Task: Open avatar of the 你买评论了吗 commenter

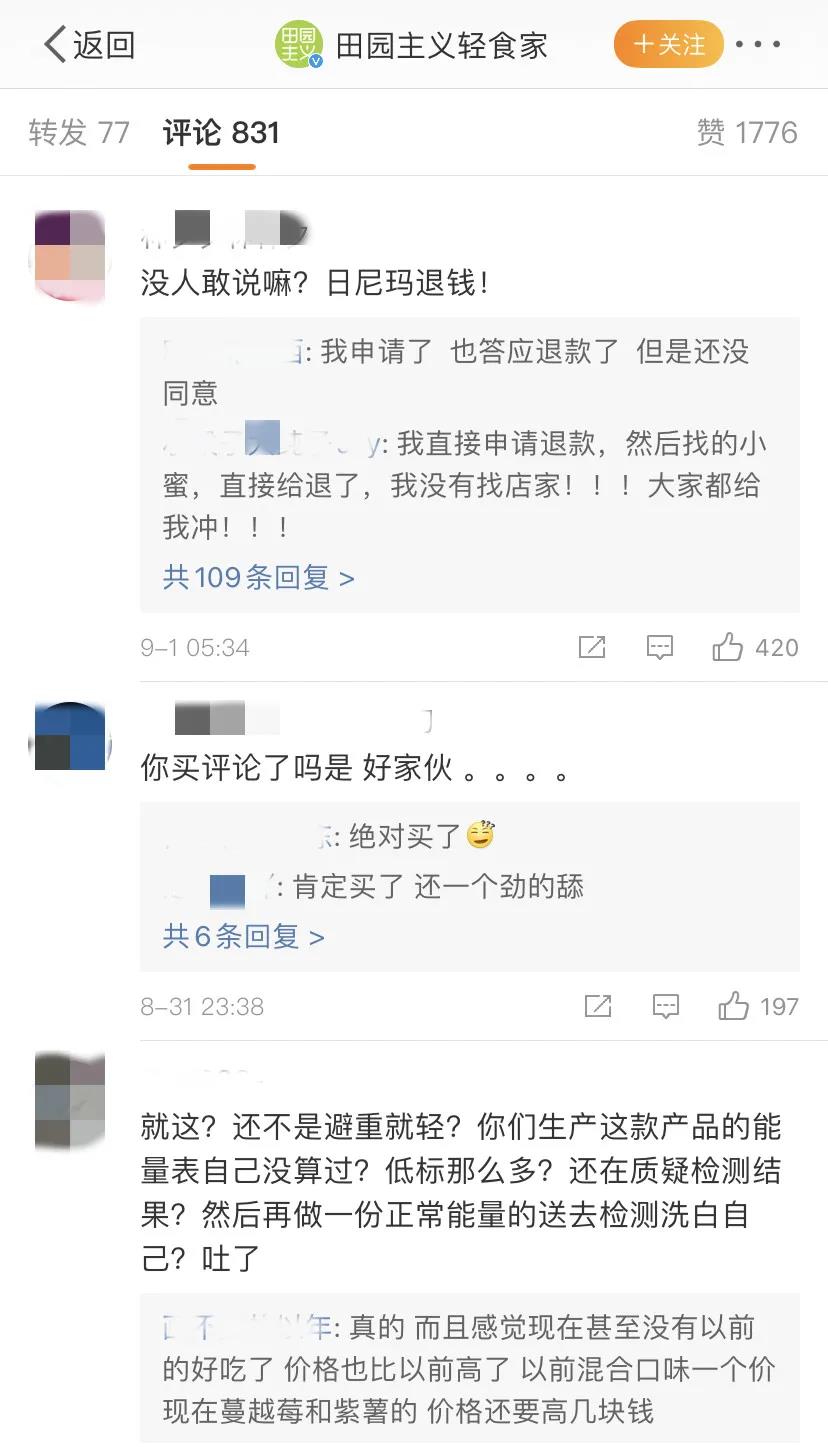Action: point(70,737)
